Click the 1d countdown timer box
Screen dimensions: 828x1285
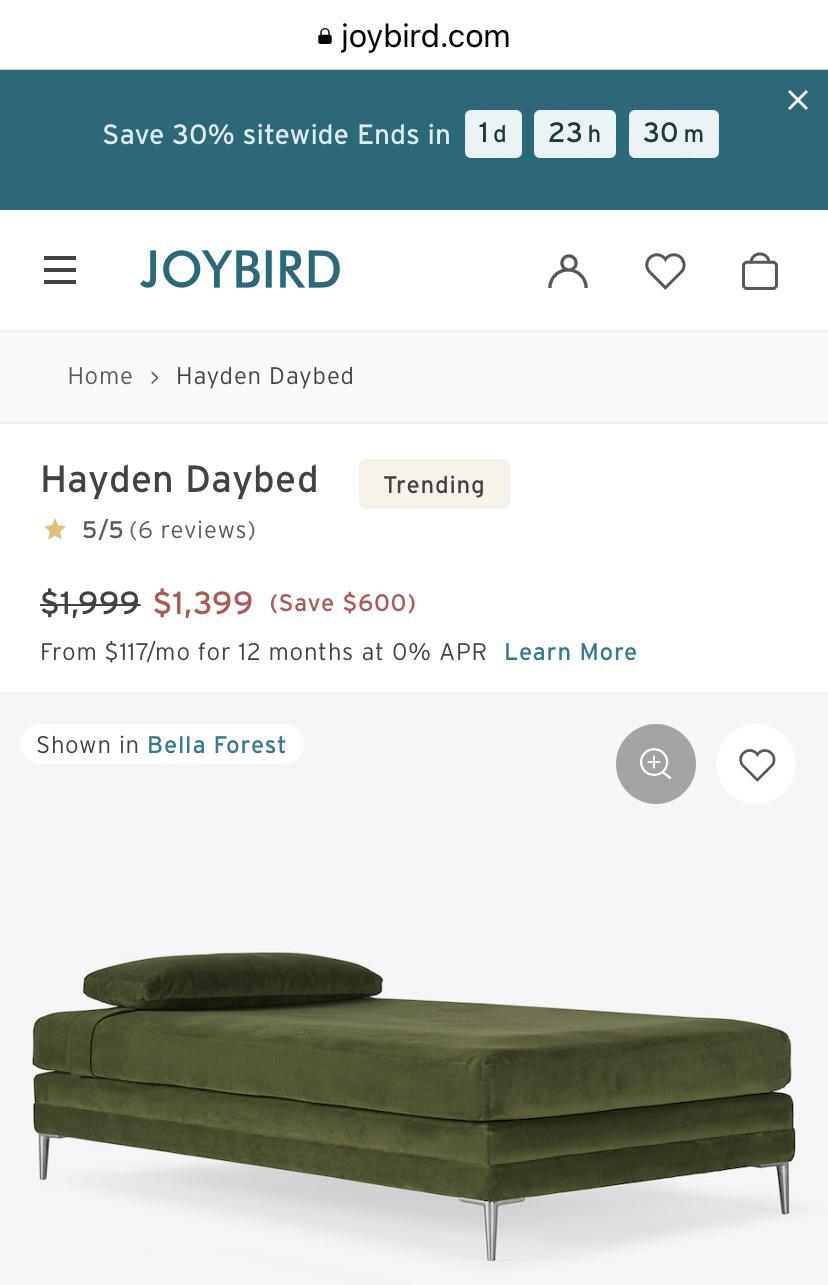click(x=493, y=133)
